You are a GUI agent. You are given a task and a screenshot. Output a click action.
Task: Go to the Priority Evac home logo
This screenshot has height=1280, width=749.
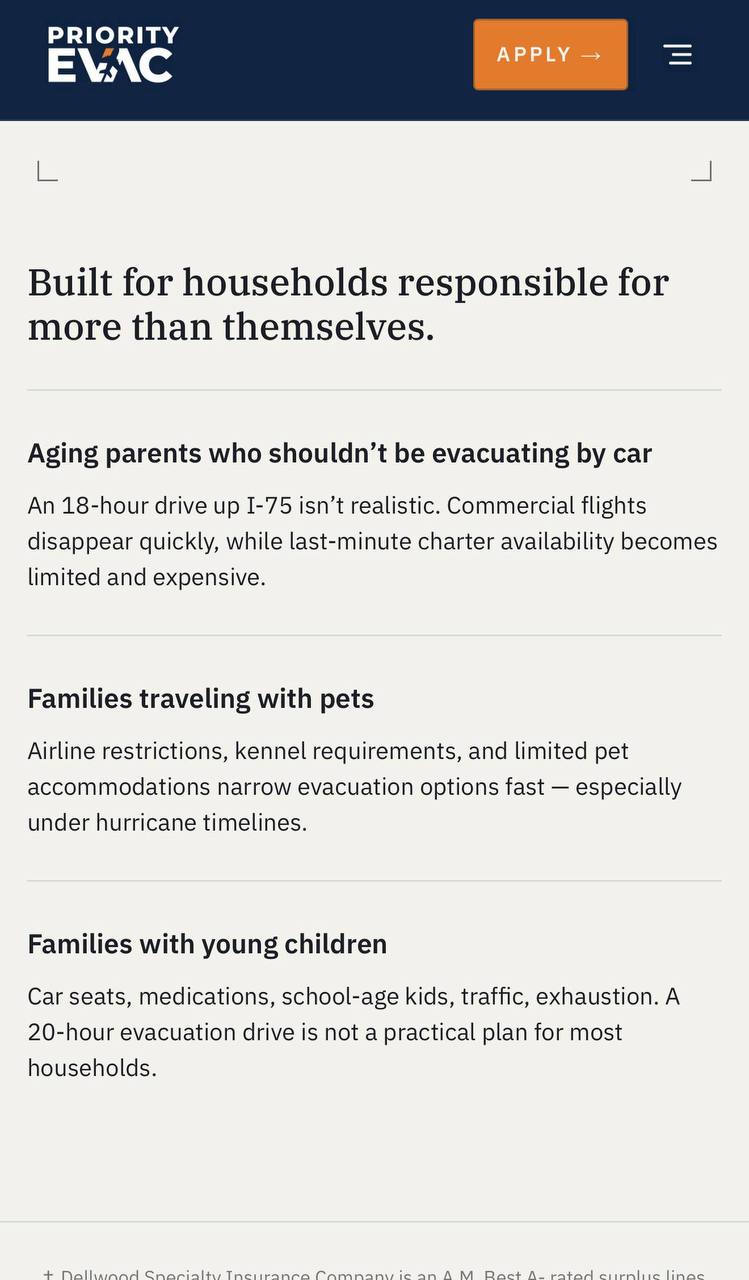113,54
